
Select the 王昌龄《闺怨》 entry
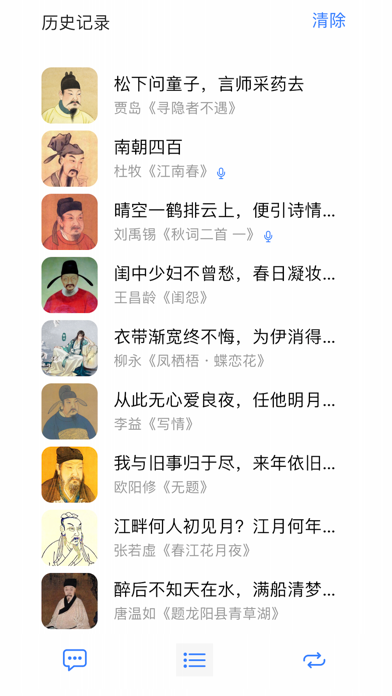point(196,285)
